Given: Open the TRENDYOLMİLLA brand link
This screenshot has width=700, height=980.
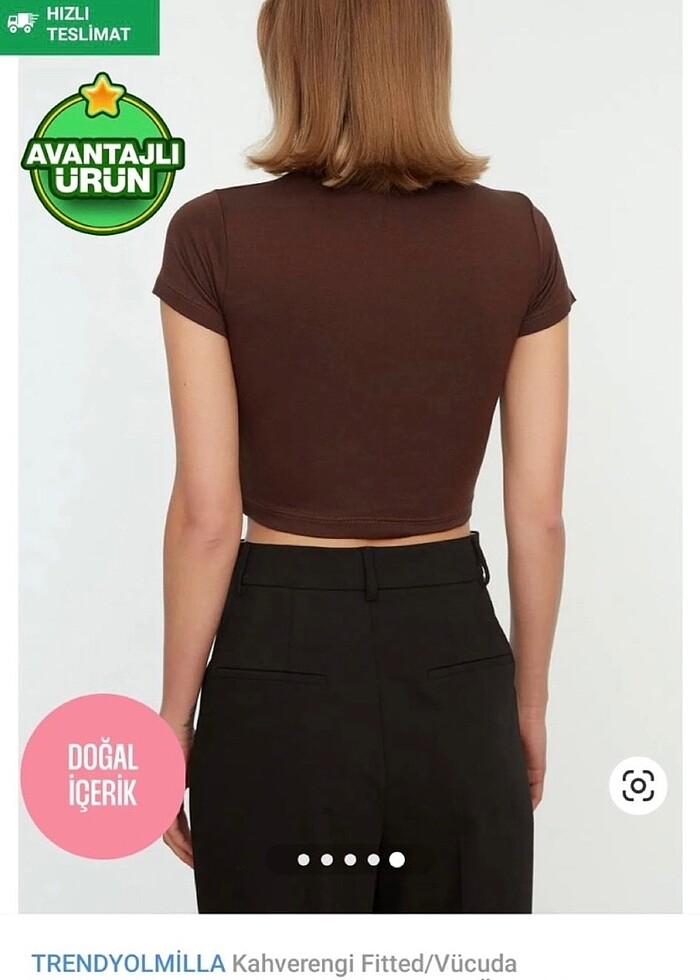Looking at the screenshot, I should tap(128, 964).
